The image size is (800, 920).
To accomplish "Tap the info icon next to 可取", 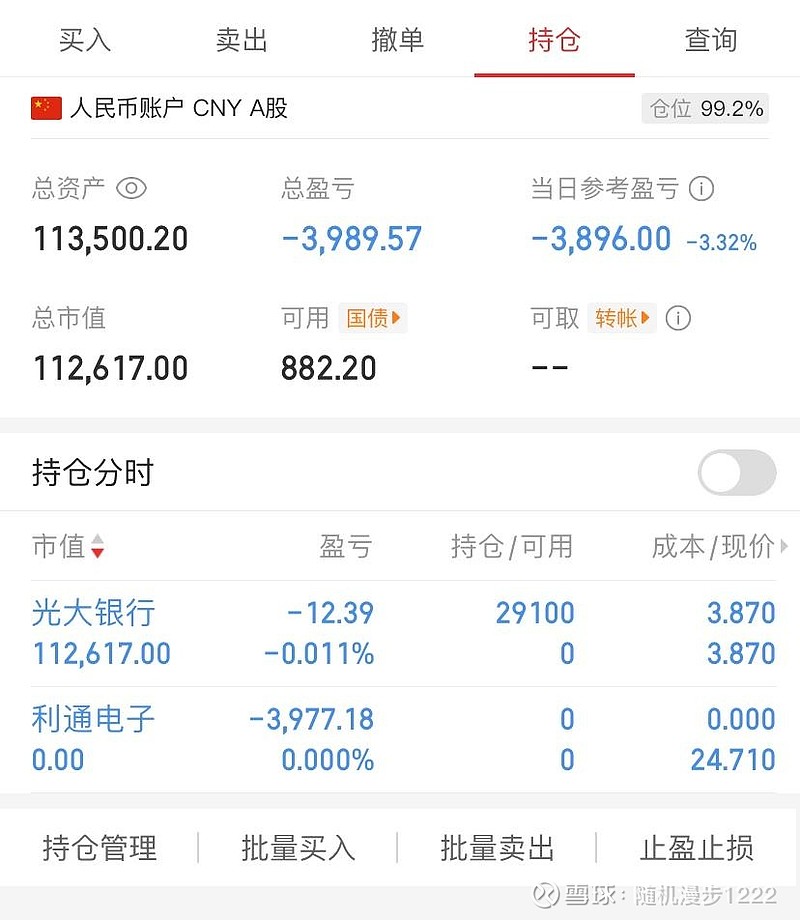I will point(679,318).
